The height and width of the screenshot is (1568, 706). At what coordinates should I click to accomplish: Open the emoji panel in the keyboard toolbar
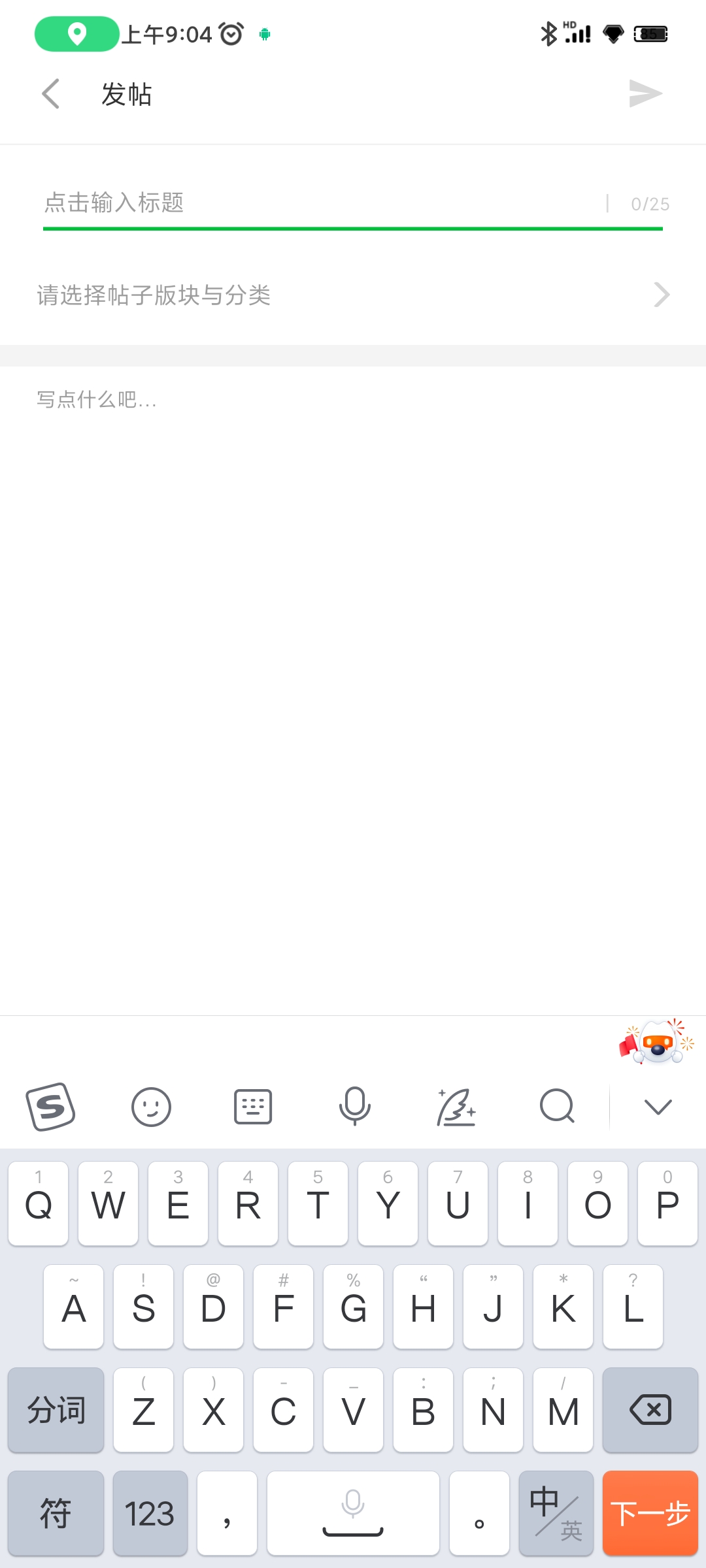click(x=151, y=1107)
